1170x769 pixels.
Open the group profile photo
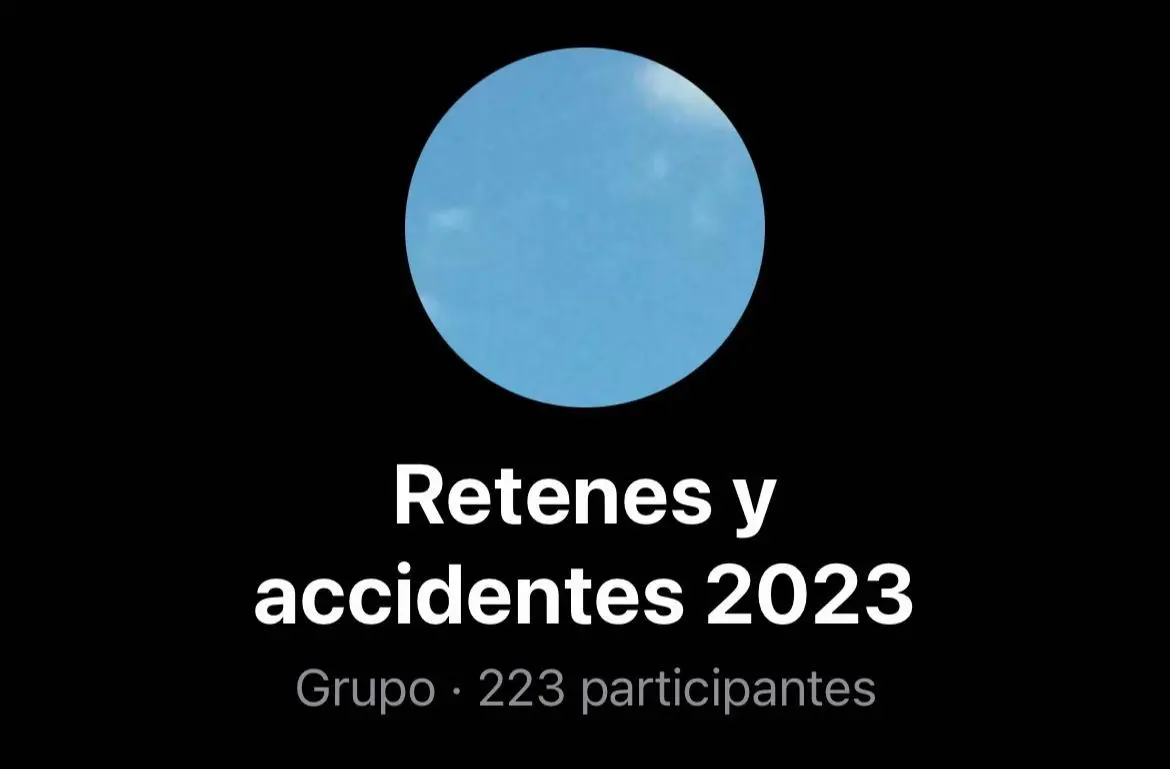(x=585, y=227)
